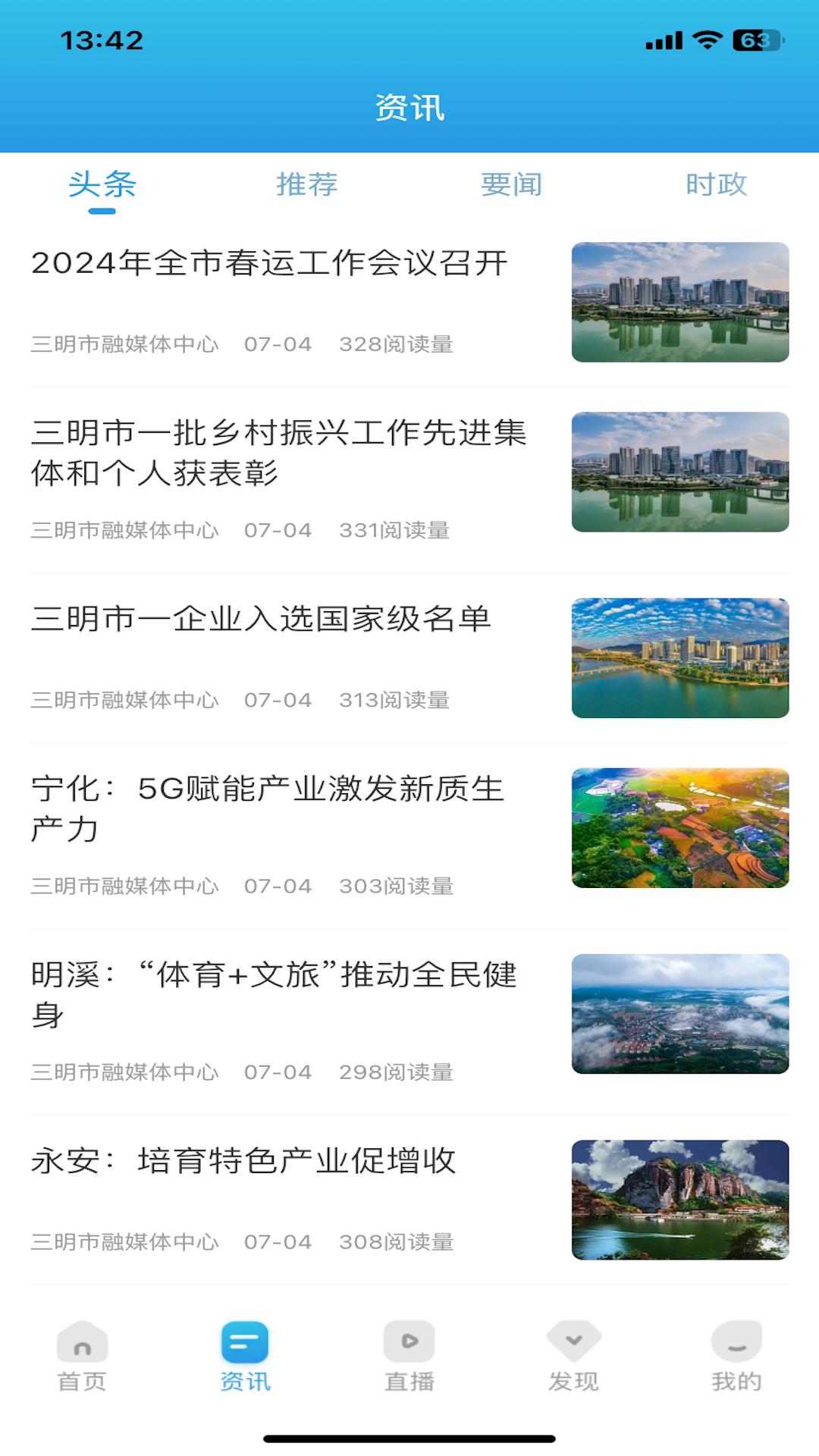Tap the thumbnail of the spring travel article

[681, 302]
